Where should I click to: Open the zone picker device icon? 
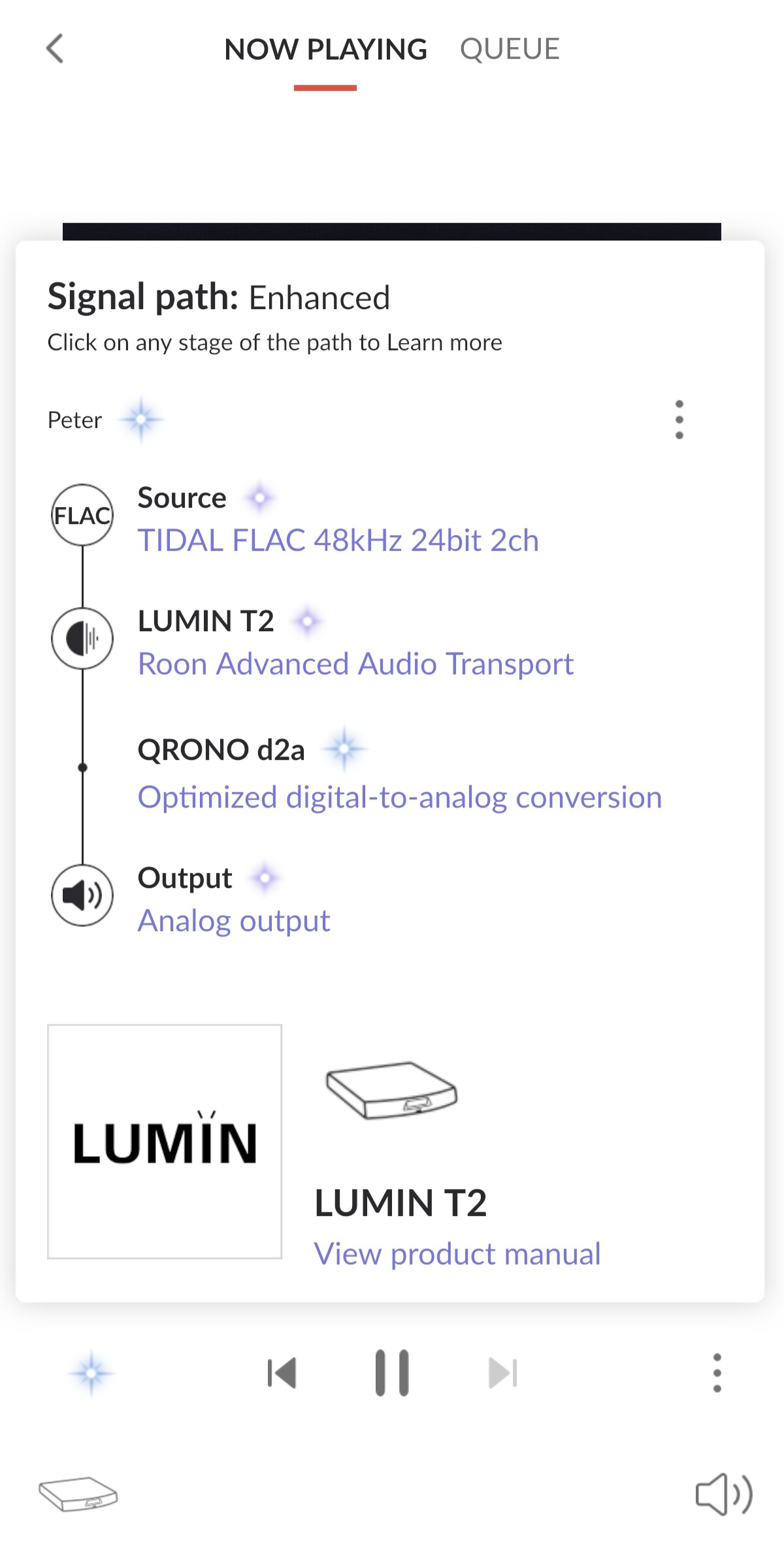point(78,1494)
